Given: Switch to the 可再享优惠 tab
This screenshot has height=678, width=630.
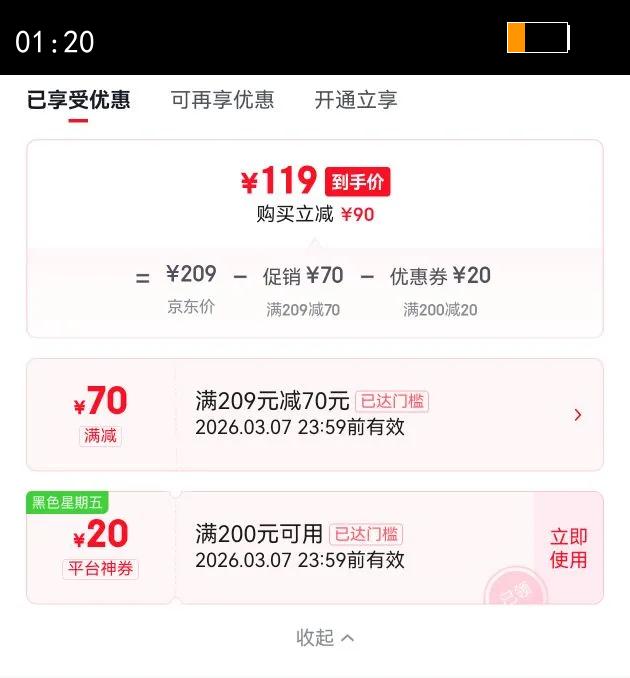Looking at the screenshot, I should coord(222,100).
